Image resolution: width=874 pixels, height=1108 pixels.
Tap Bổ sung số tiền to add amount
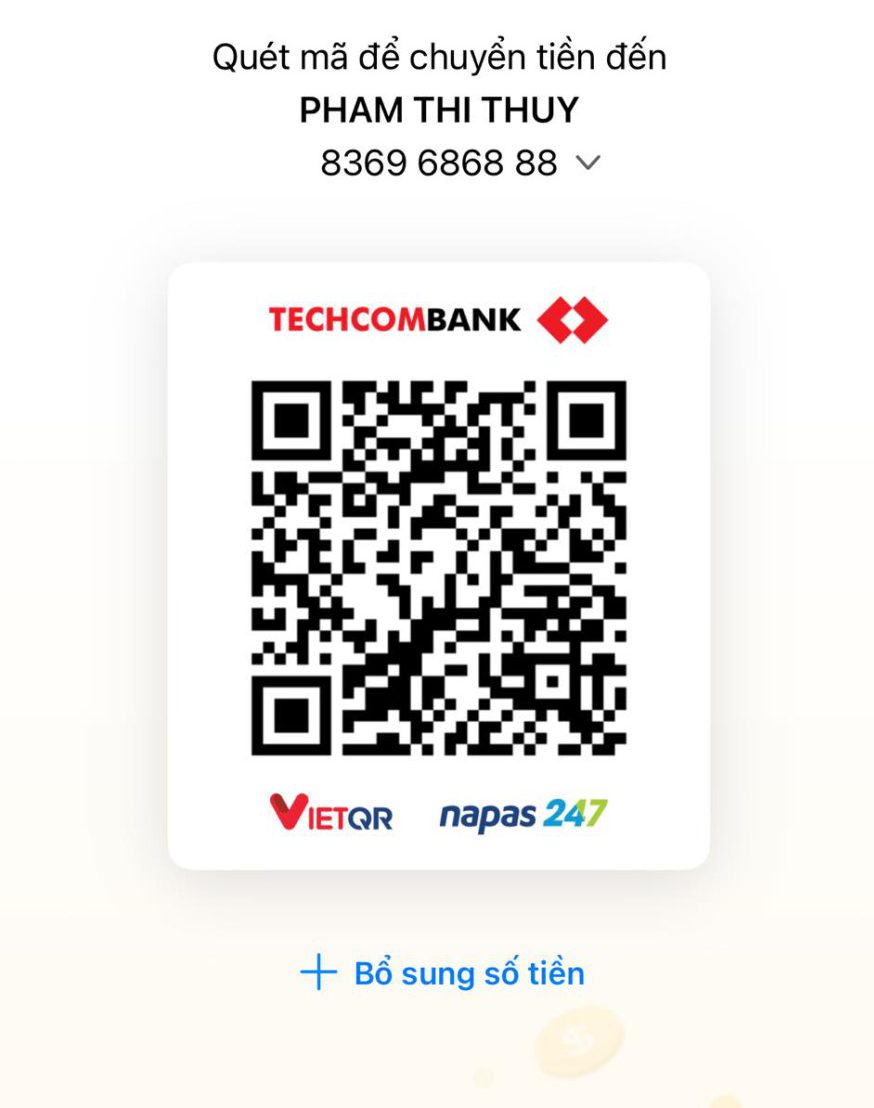443,973
